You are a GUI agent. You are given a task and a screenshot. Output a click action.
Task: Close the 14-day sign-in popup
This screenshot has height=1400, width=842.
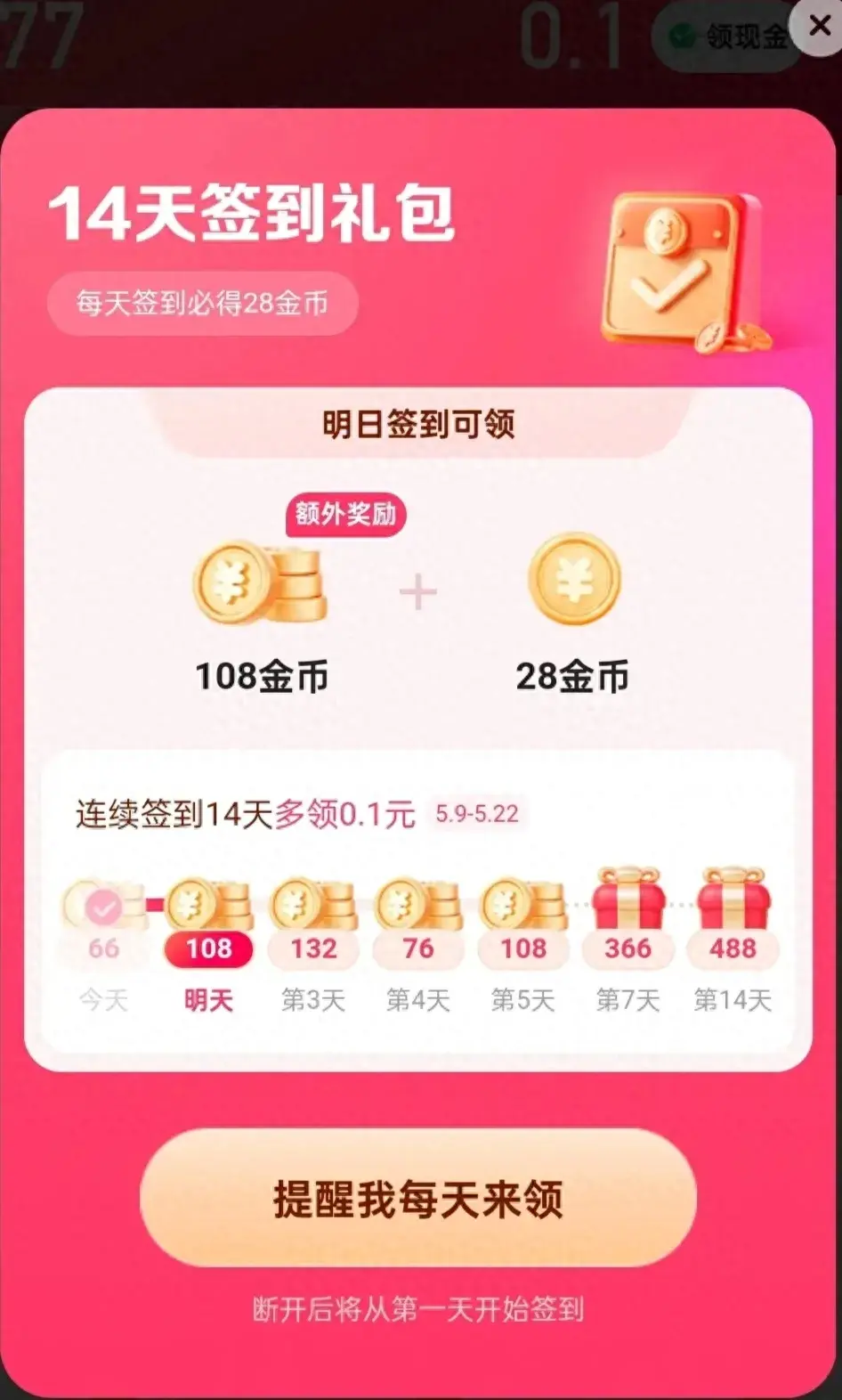(818, 26)
